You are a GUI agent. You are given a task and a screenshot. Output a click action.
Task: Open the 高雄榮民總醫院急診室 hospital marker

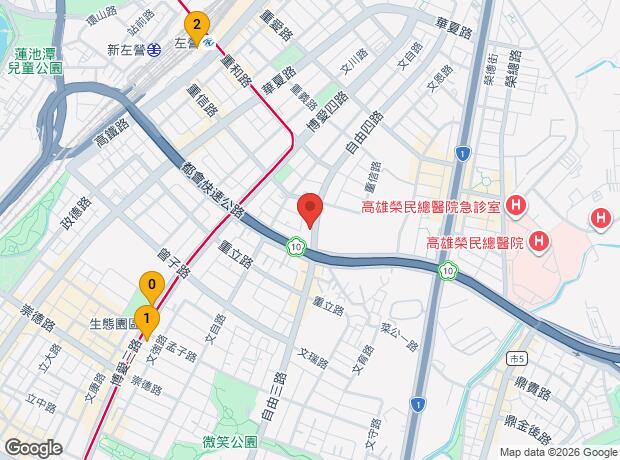pos(516,207)
